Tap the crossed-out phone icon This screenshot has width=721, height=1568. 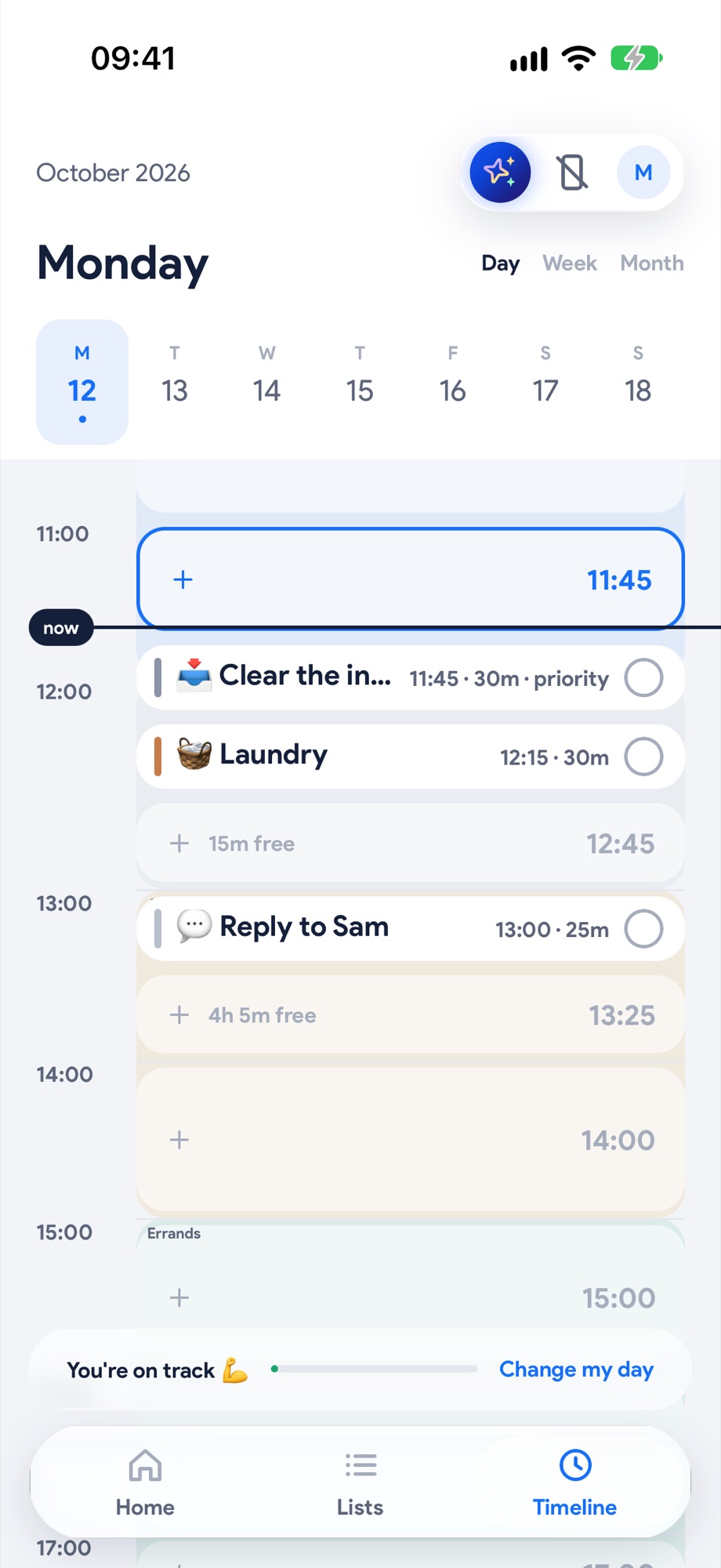pyautogui.click(x=573, y=172)
